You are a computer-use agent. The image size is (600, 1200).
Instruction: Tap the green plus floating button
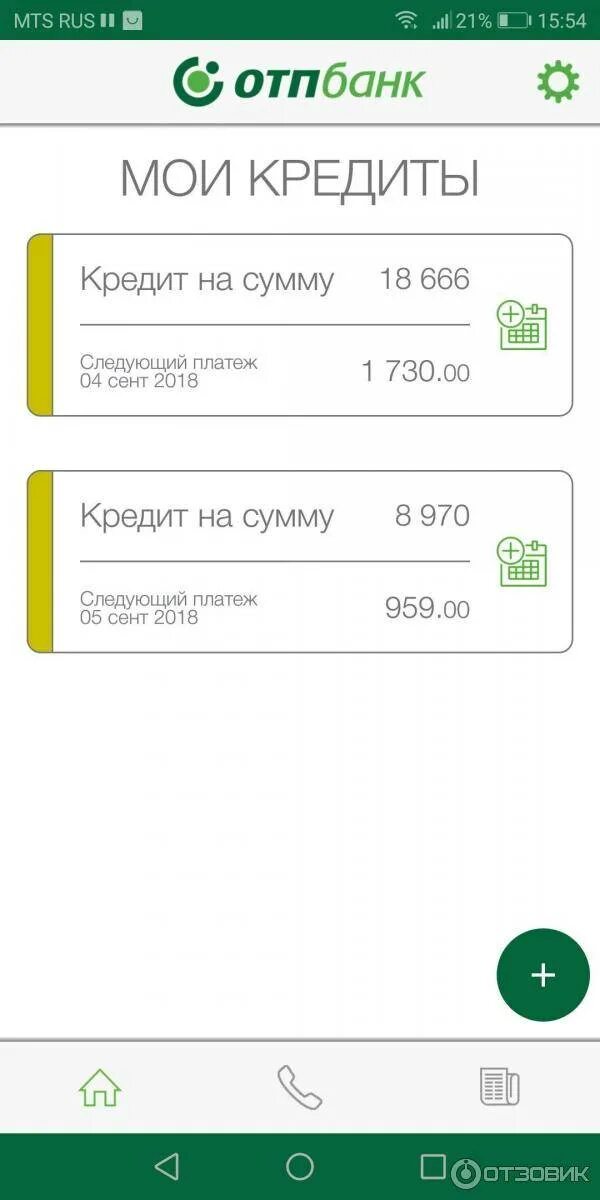coord(543,975)
